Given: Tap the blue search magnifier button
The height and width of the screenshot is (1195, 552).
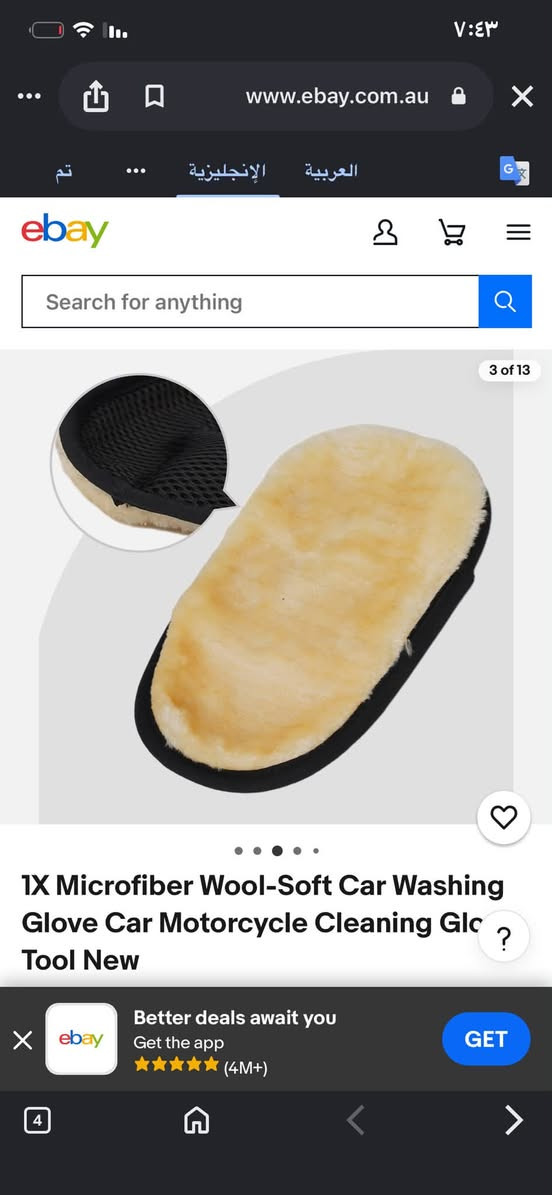Looking at the screenshot, I should tap(505, 302).
